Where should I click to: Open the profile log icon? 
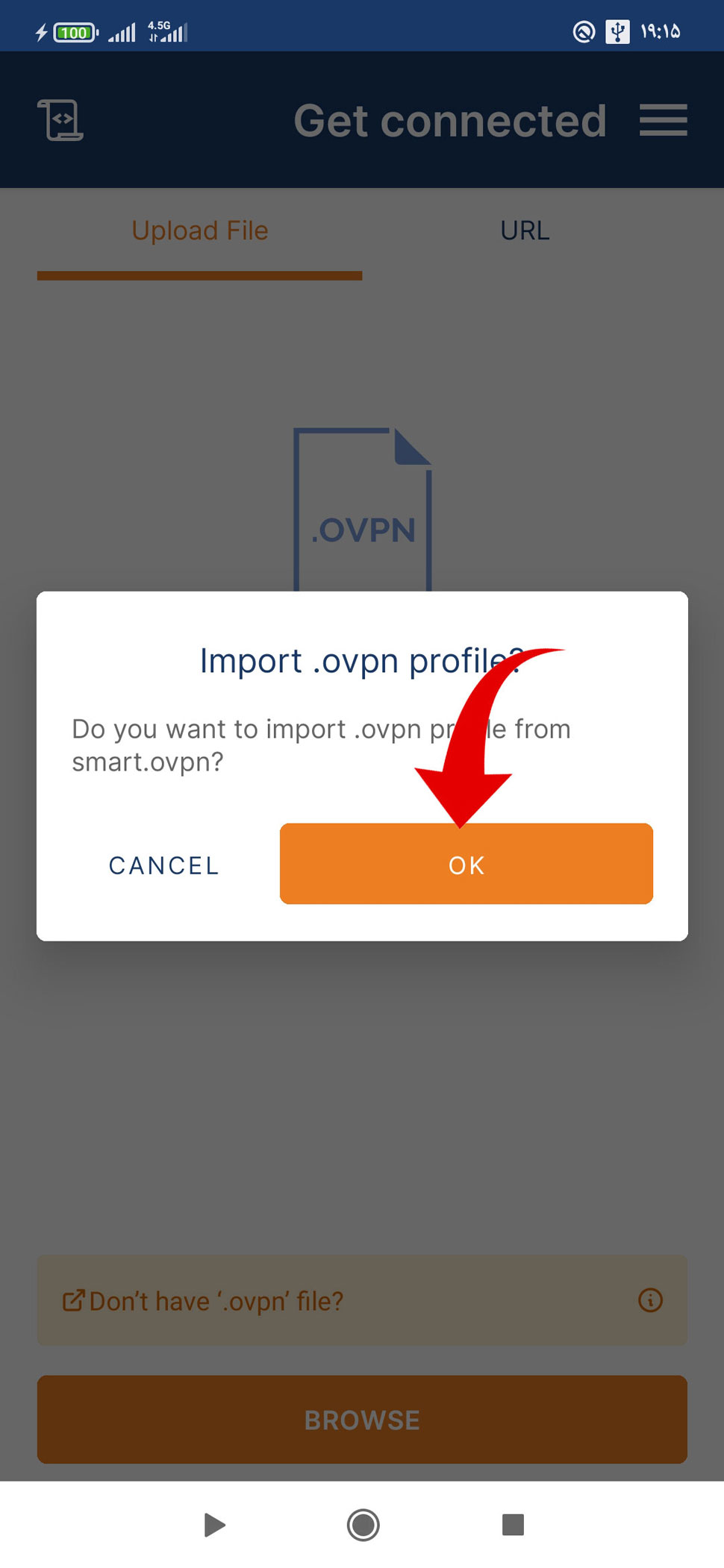click(x=60, y=120)
